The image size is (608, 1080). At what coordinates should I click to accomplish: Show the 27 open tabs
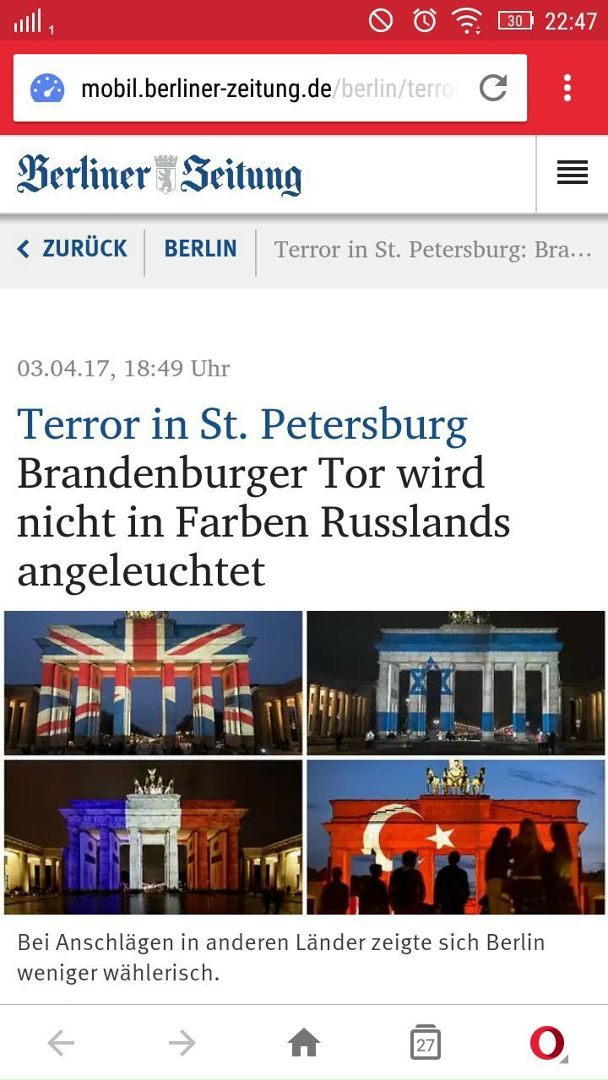(426, 1043)
